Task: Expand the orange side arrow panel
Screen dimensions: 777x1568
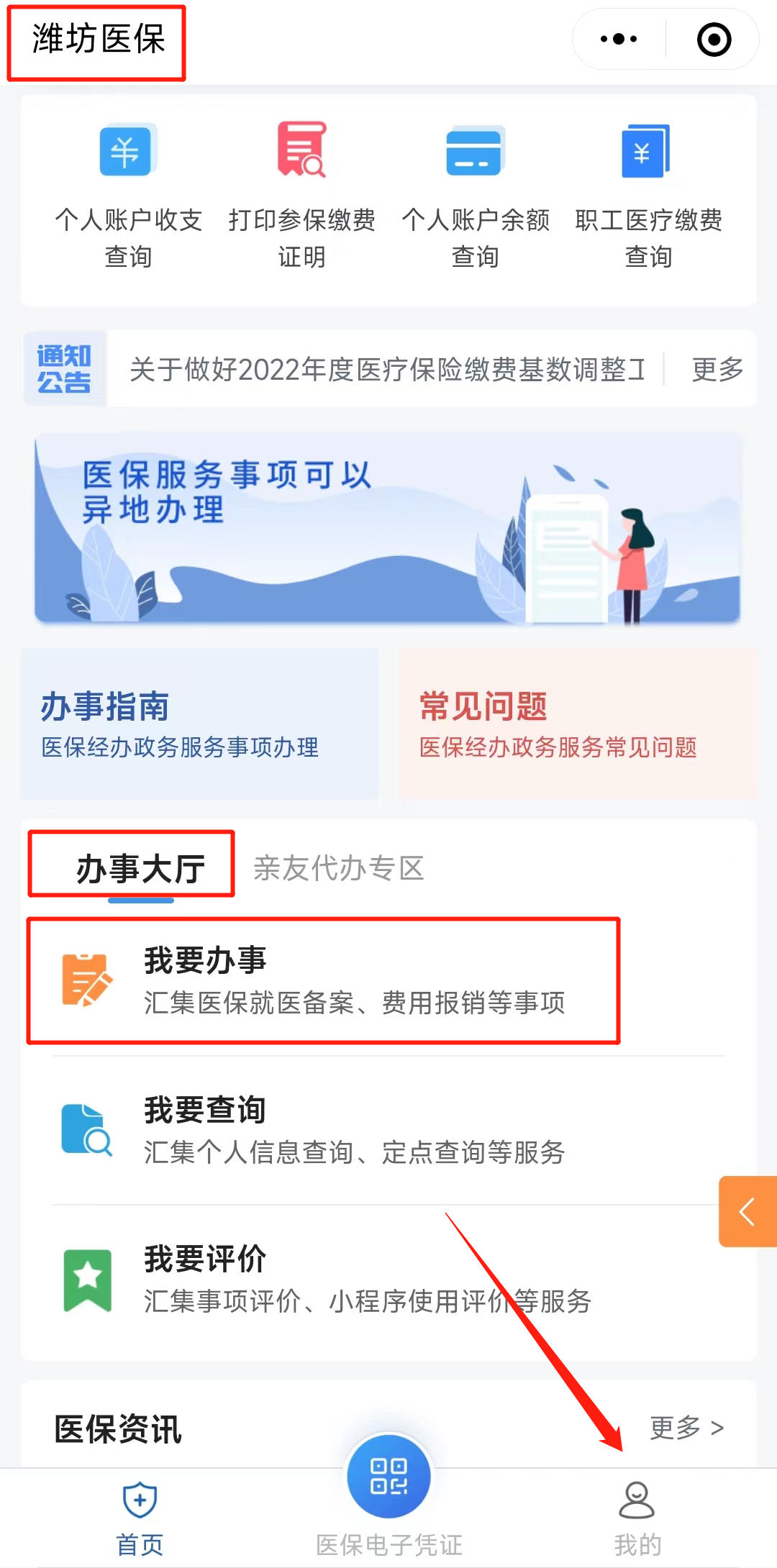Action: coord(748,1211)
